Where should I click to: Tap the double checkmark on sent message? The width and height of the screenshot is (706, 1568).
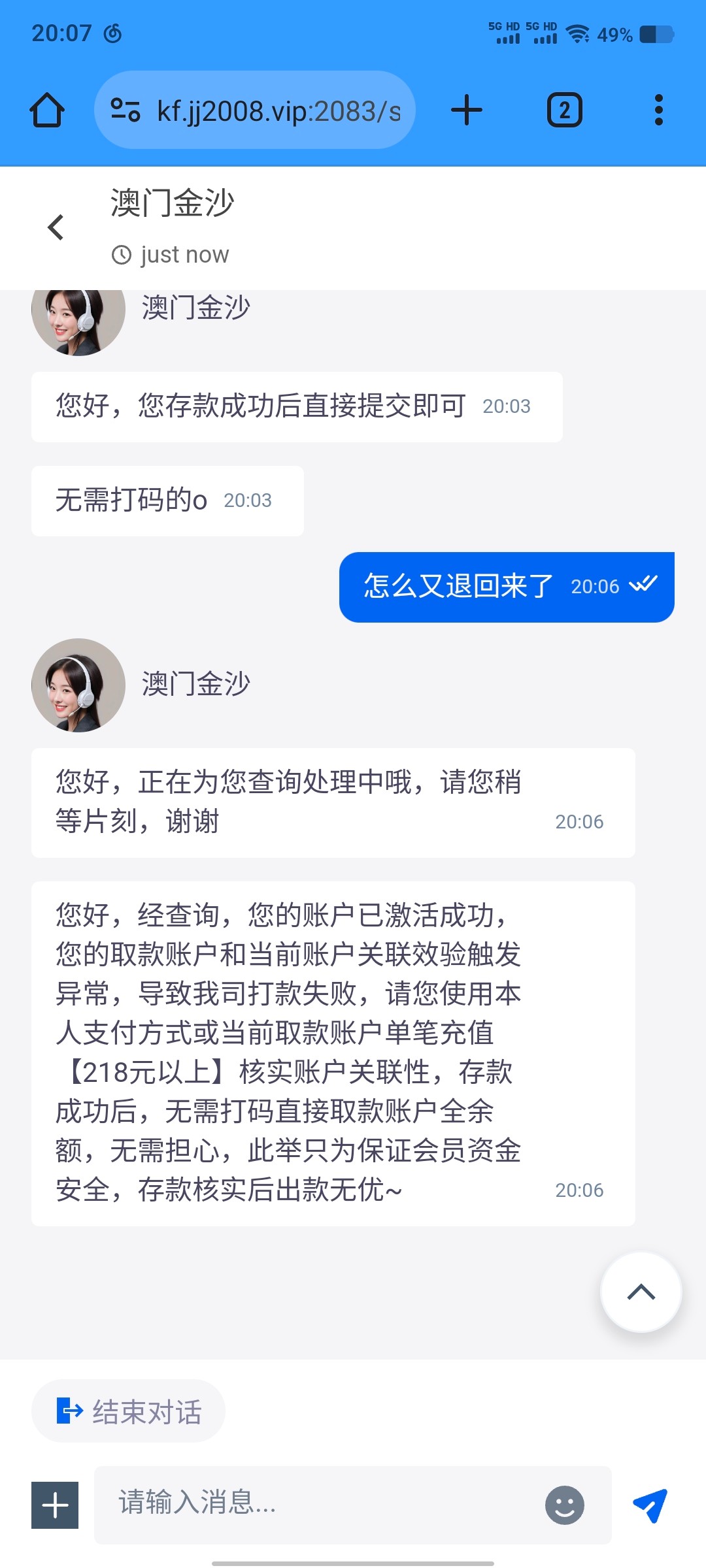click(644, 586)
